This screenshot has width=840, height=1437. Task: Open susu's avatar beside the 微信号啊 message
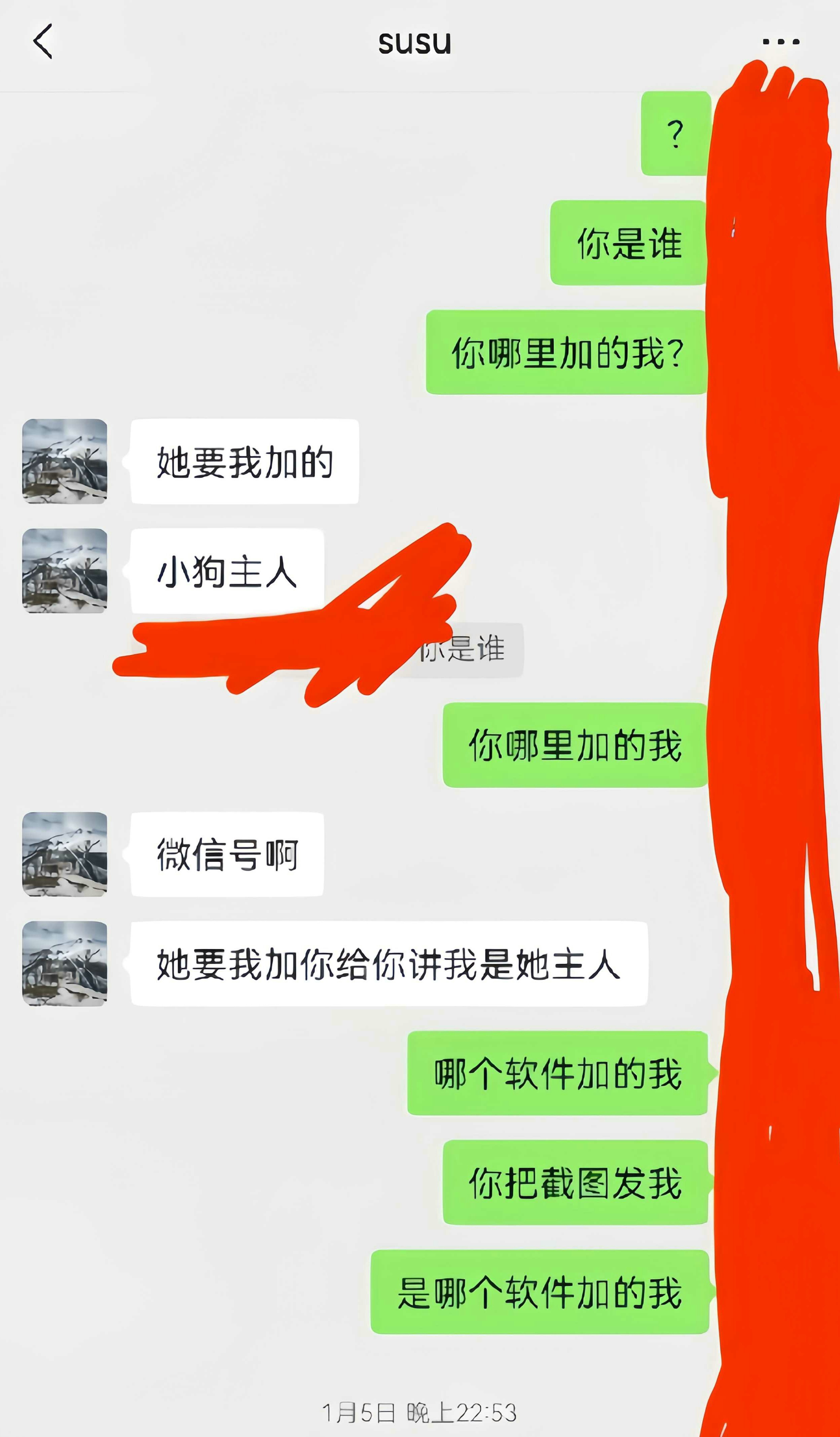64,854
